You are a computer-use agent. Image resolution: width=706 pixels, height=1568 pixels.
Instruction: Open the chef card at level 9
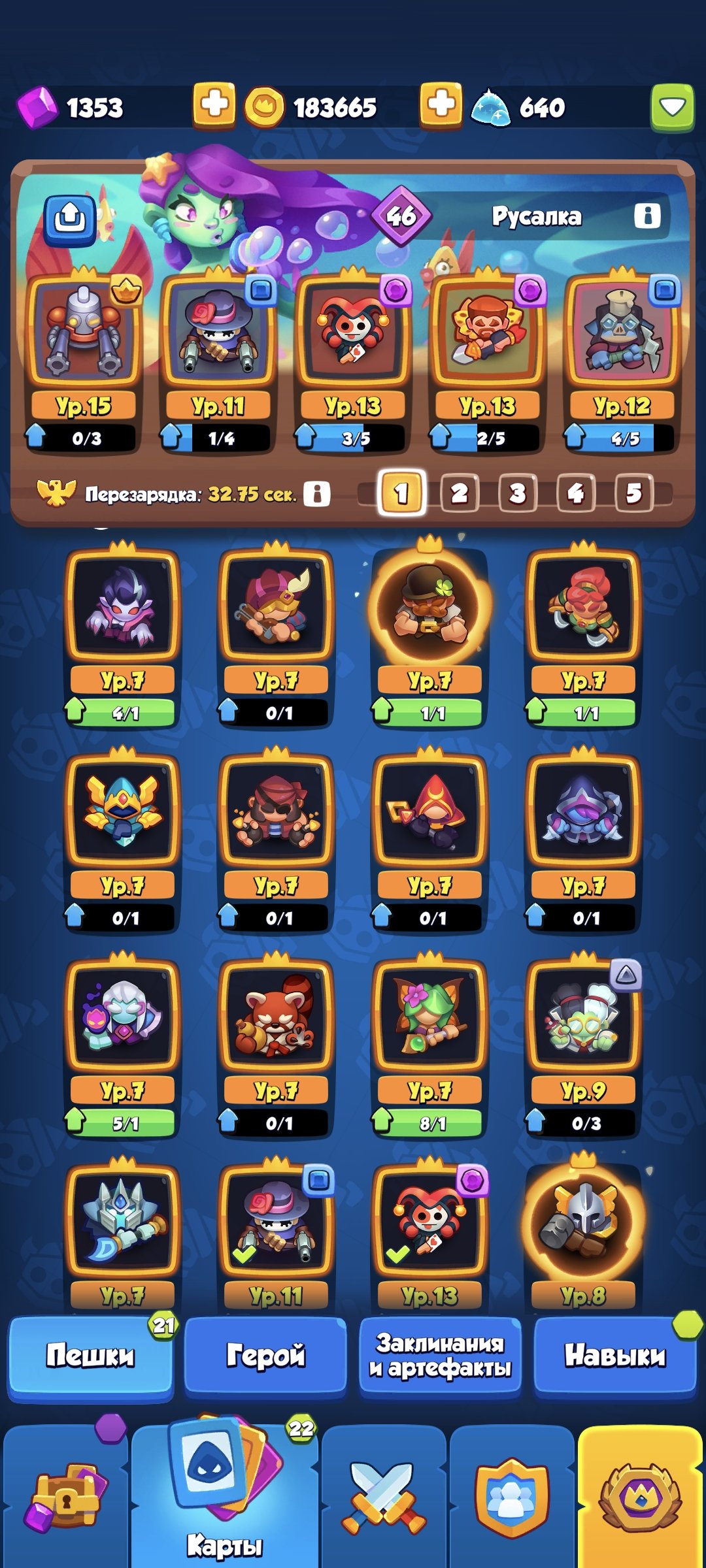(x=583, y=1019)
